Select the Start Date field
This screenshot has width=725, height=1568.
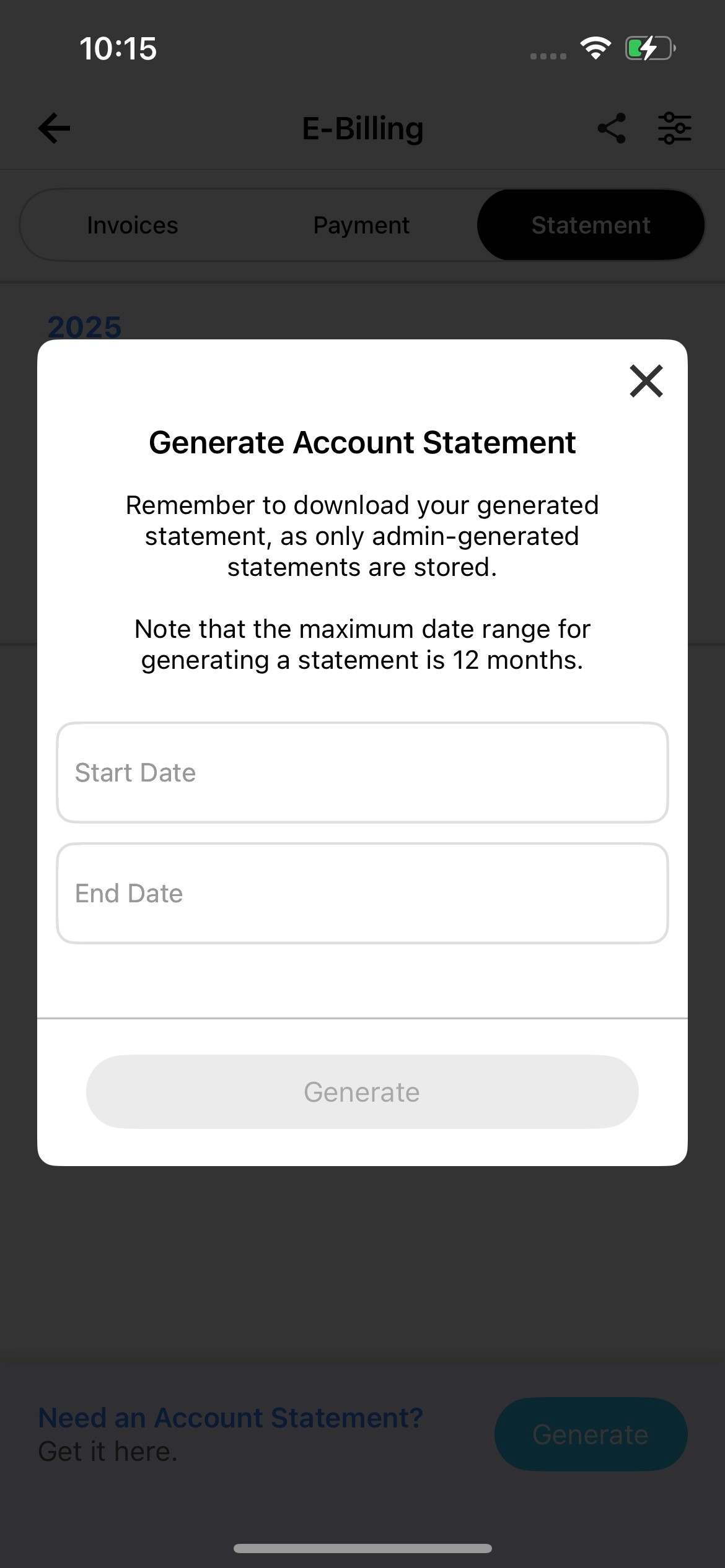362,772
